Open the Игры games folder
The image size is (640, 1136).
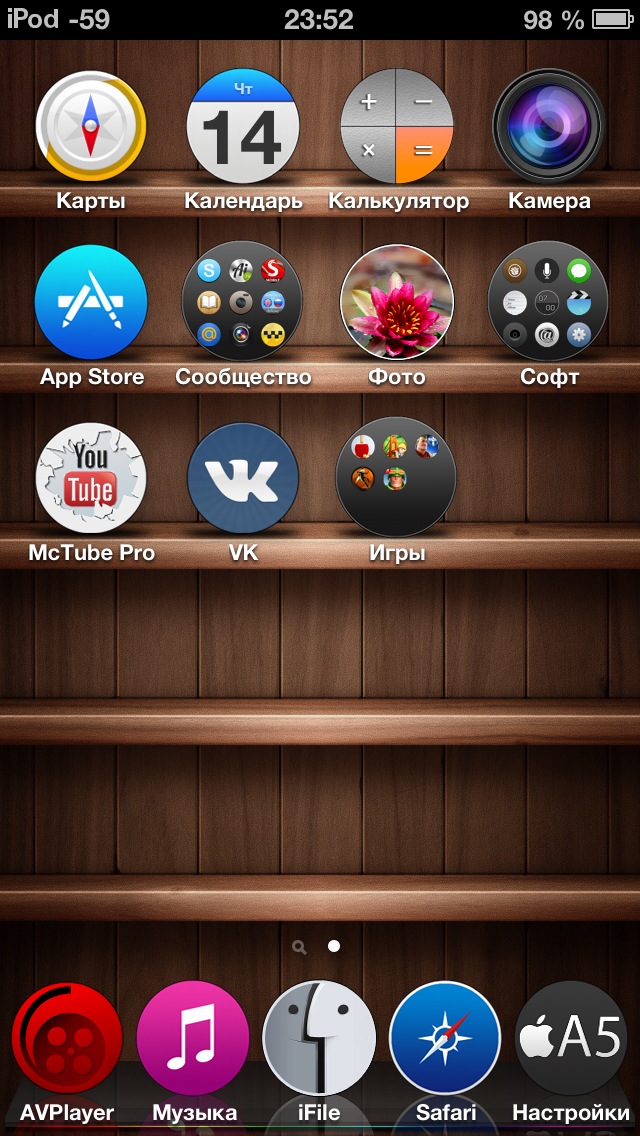point(397,478)
